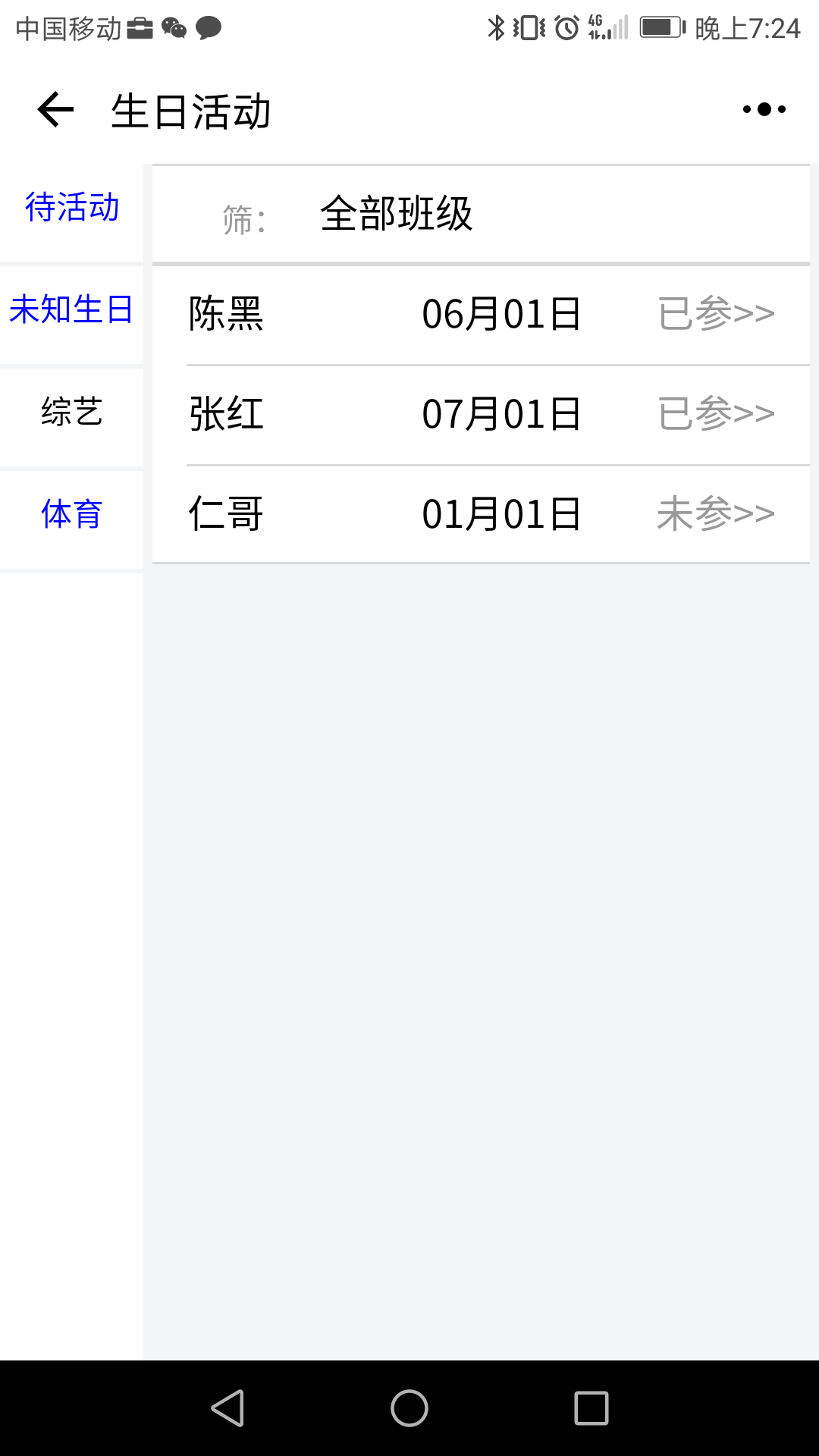Image resolution: width=819 pixels, height=1456 pixels.
Task: Open the three-dot overflow menu
Action: 764,110
